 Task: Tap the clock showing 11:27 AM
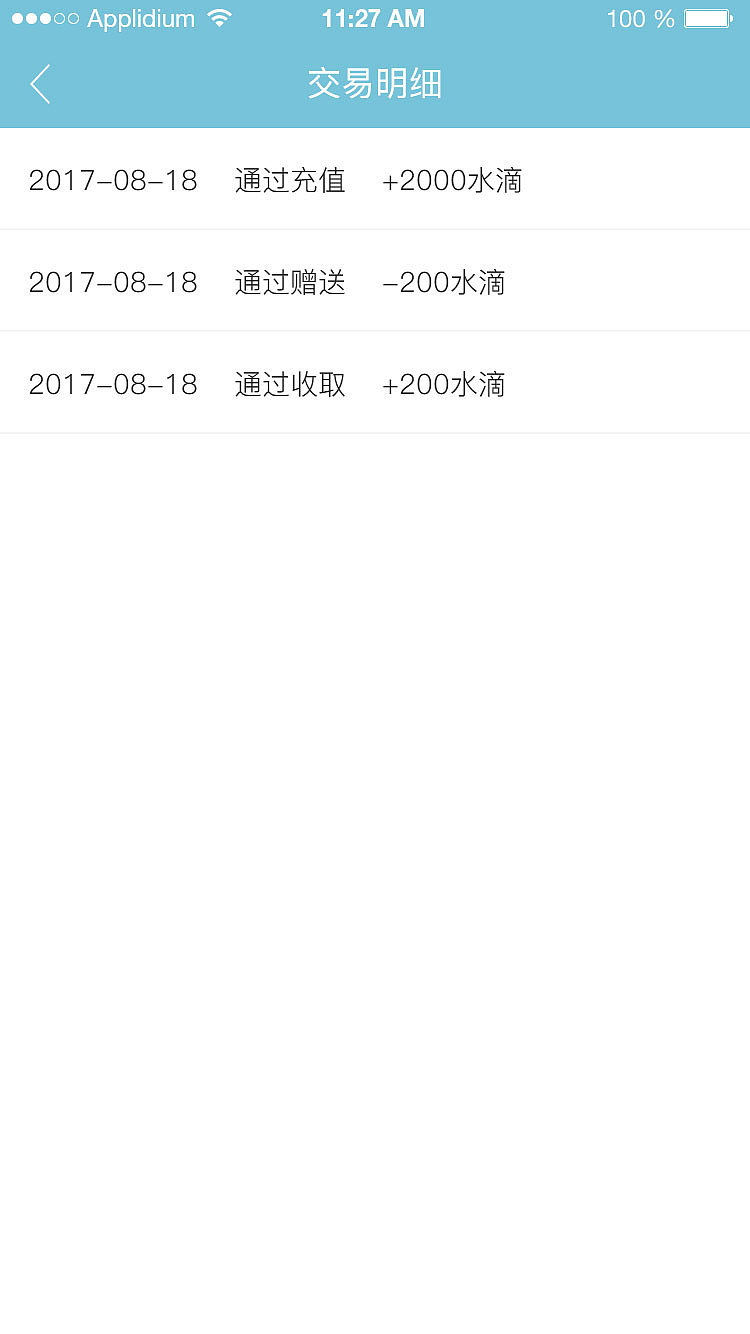click(x=374, y=17)
